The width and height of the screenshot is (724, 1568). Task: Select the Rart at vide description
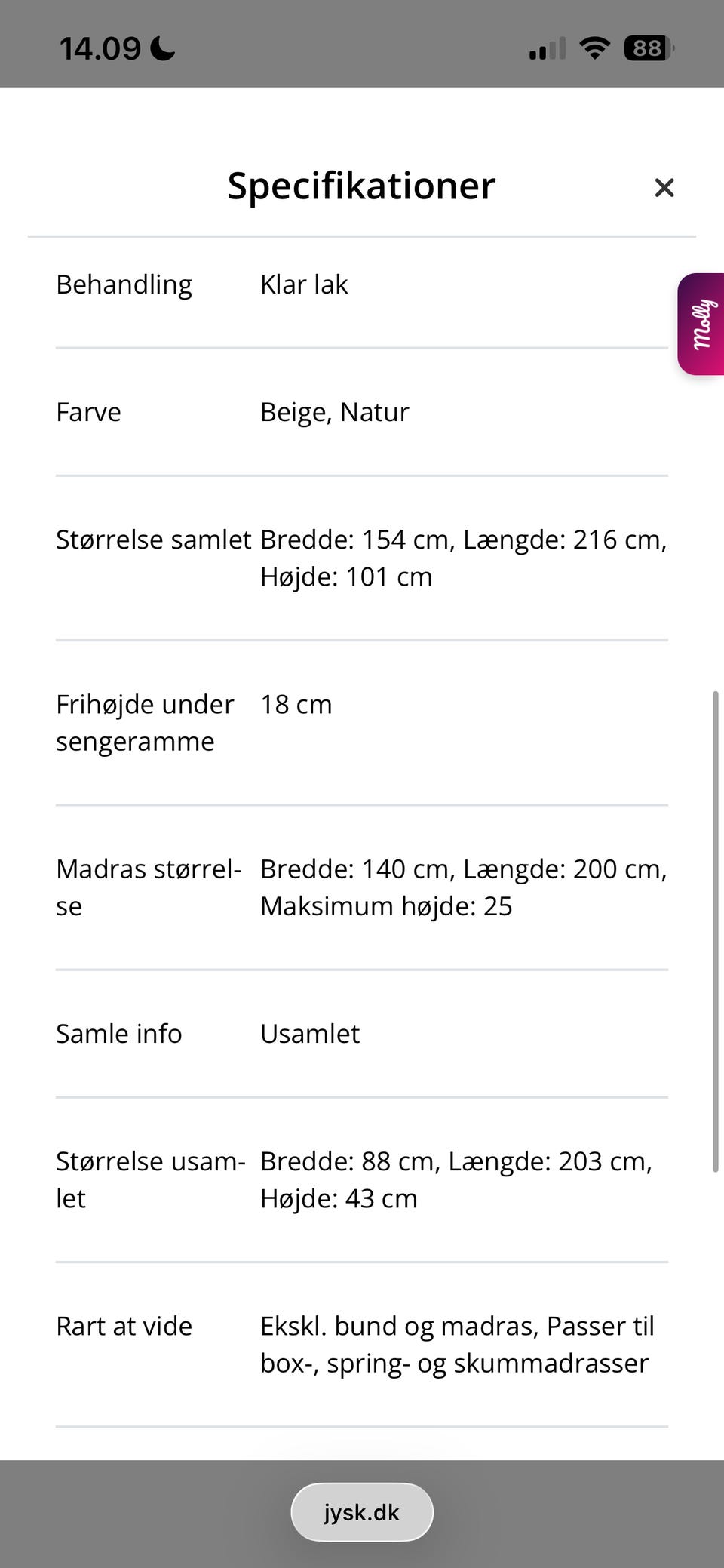[x=457, y=1344]
